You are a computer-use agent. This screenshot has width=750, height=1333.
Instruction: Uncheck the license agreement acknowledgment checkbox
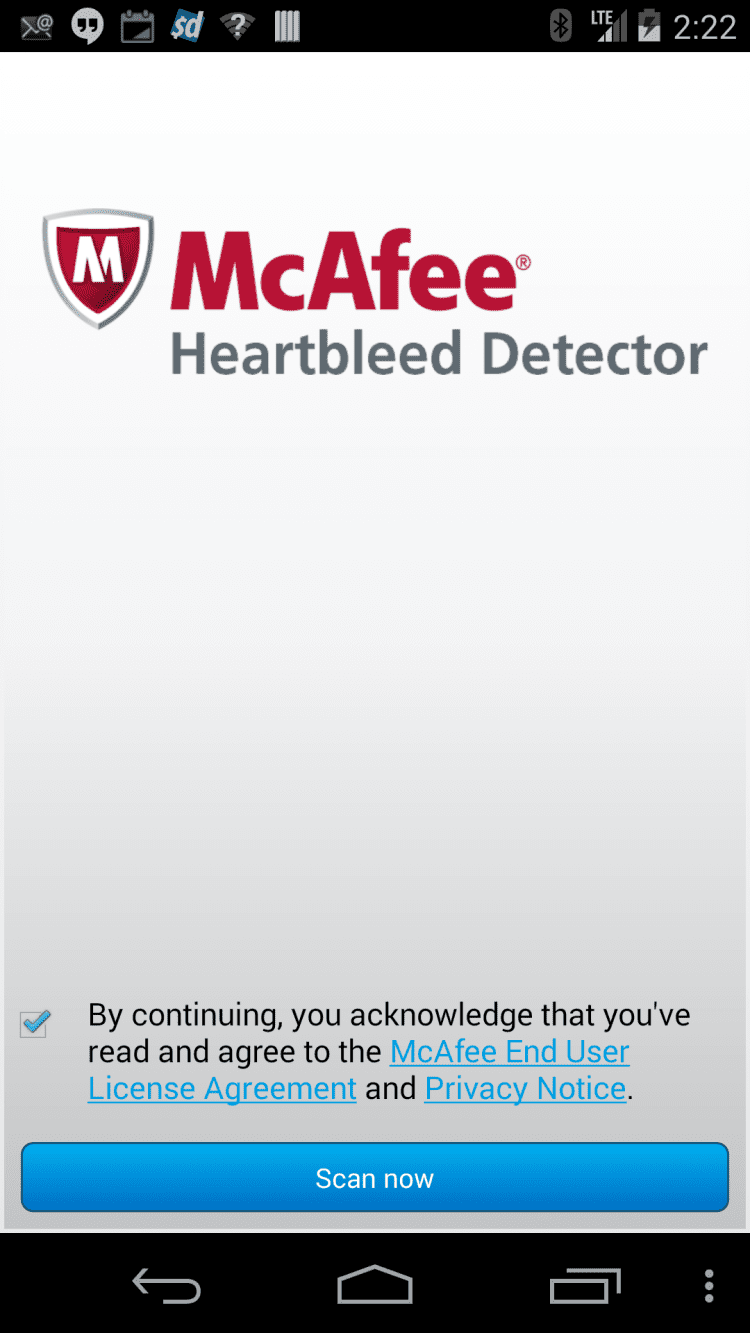tap(34, 1024)
